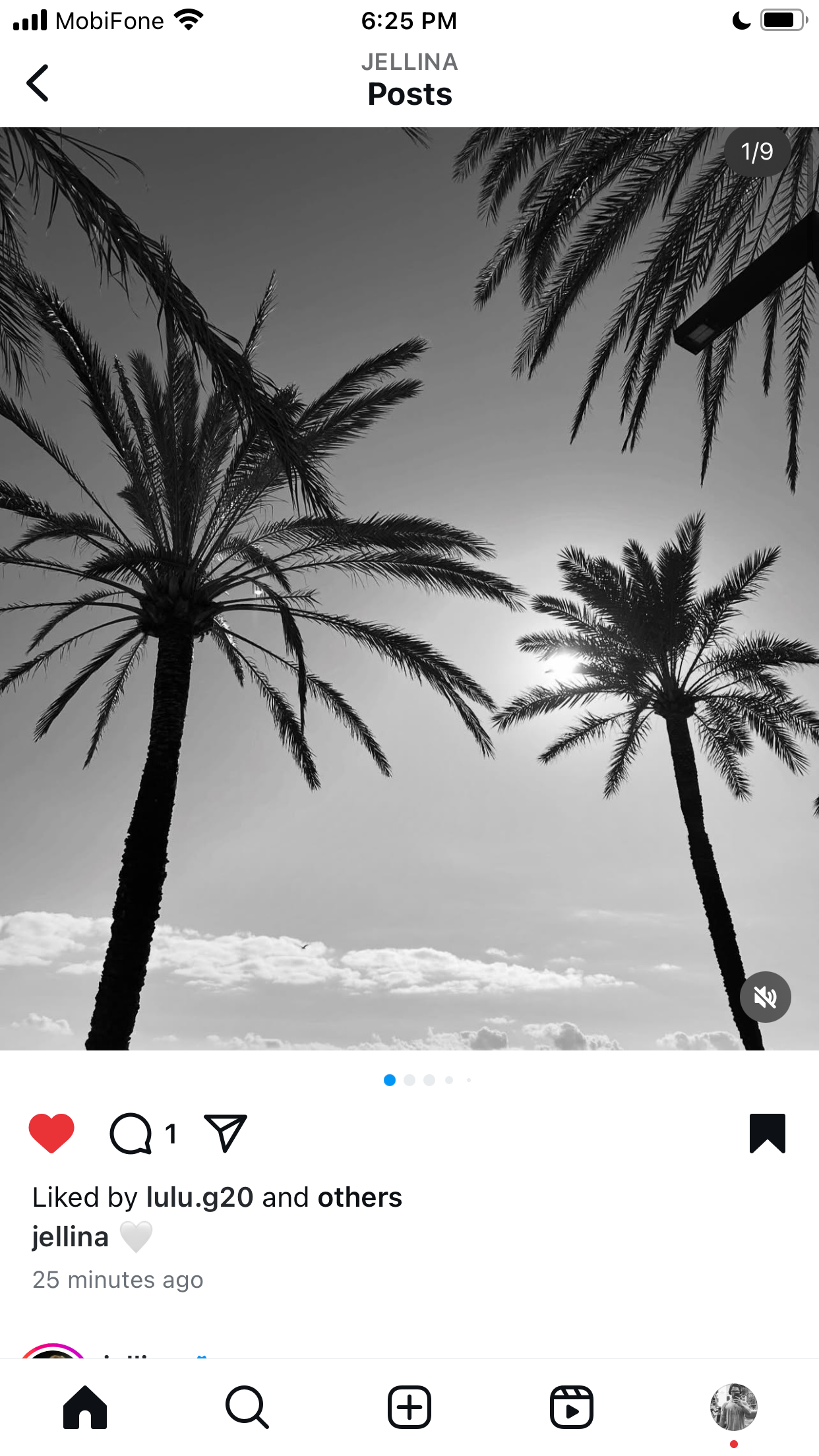
Task: Open the comments on the post
Action: pyautogui.click(x=131, y=1134)
